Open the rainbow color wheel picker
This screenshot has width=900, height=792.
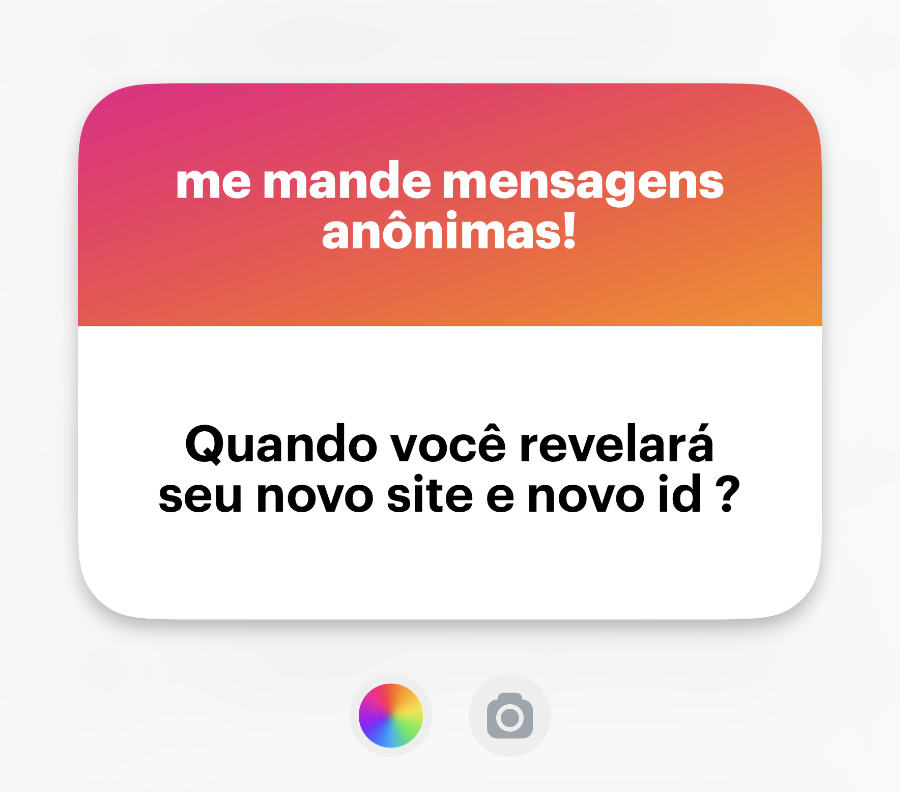point(391,716)
